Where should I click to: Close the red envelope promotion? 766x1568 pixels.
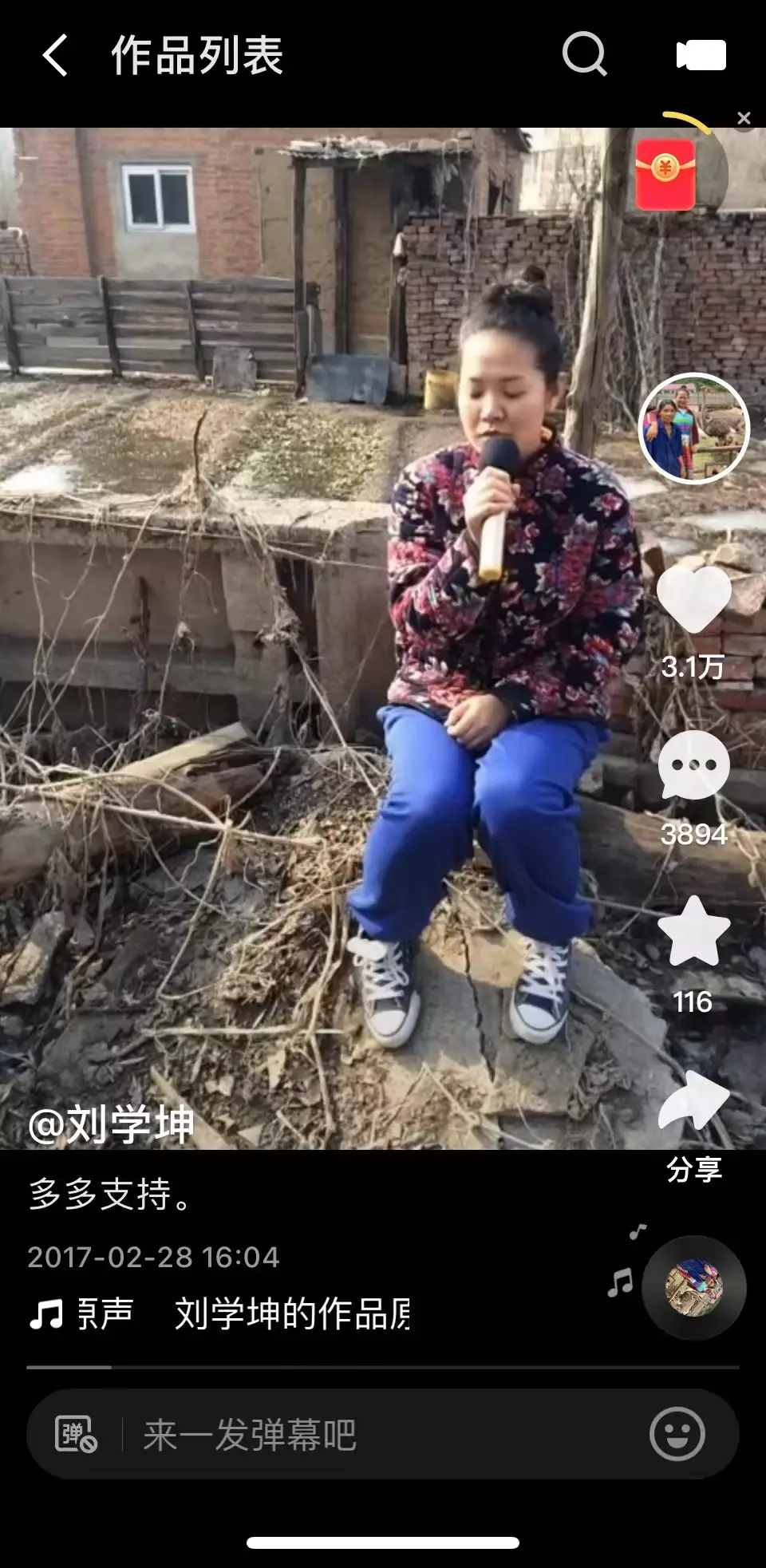coord(744,118)
